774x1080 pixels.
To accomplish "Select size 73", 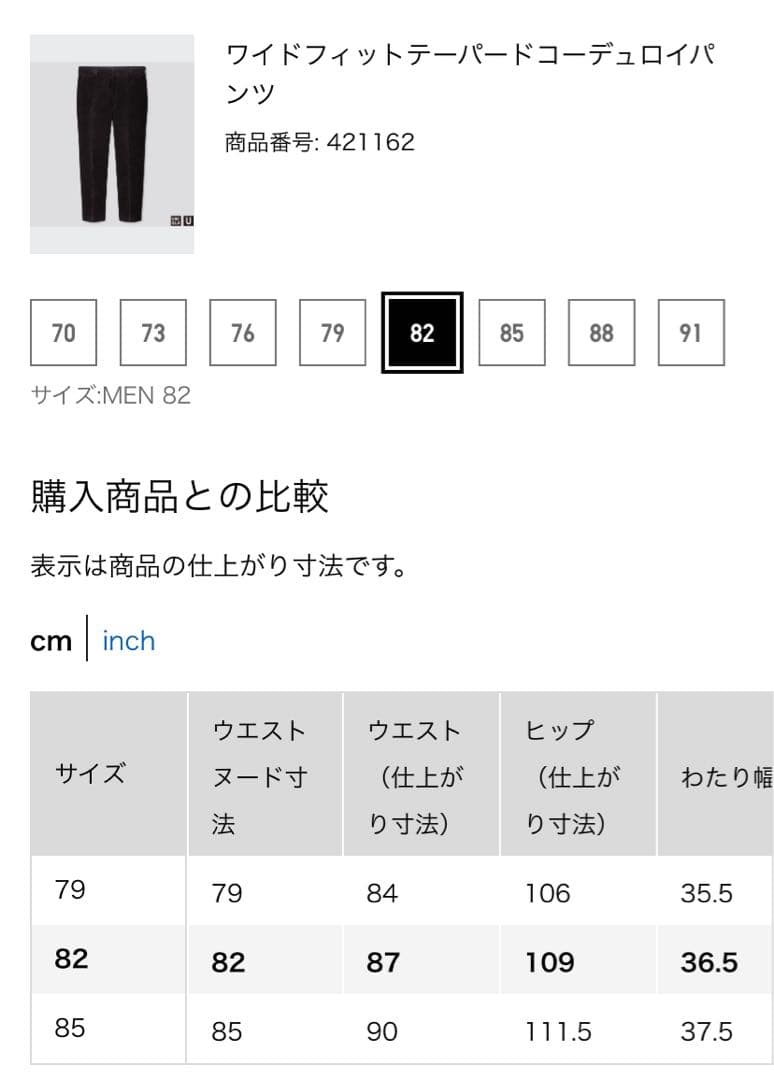I will pyautogui.click(x=153, y=333).
